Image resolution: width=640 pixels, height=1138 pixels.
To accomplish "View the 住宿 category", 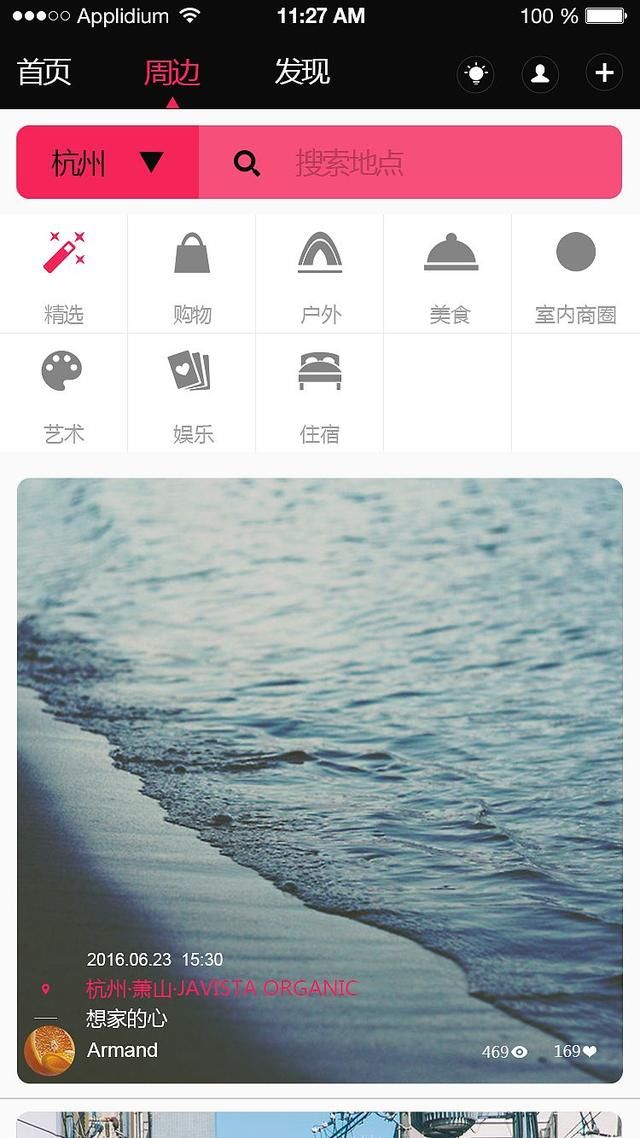I will 320,392.
